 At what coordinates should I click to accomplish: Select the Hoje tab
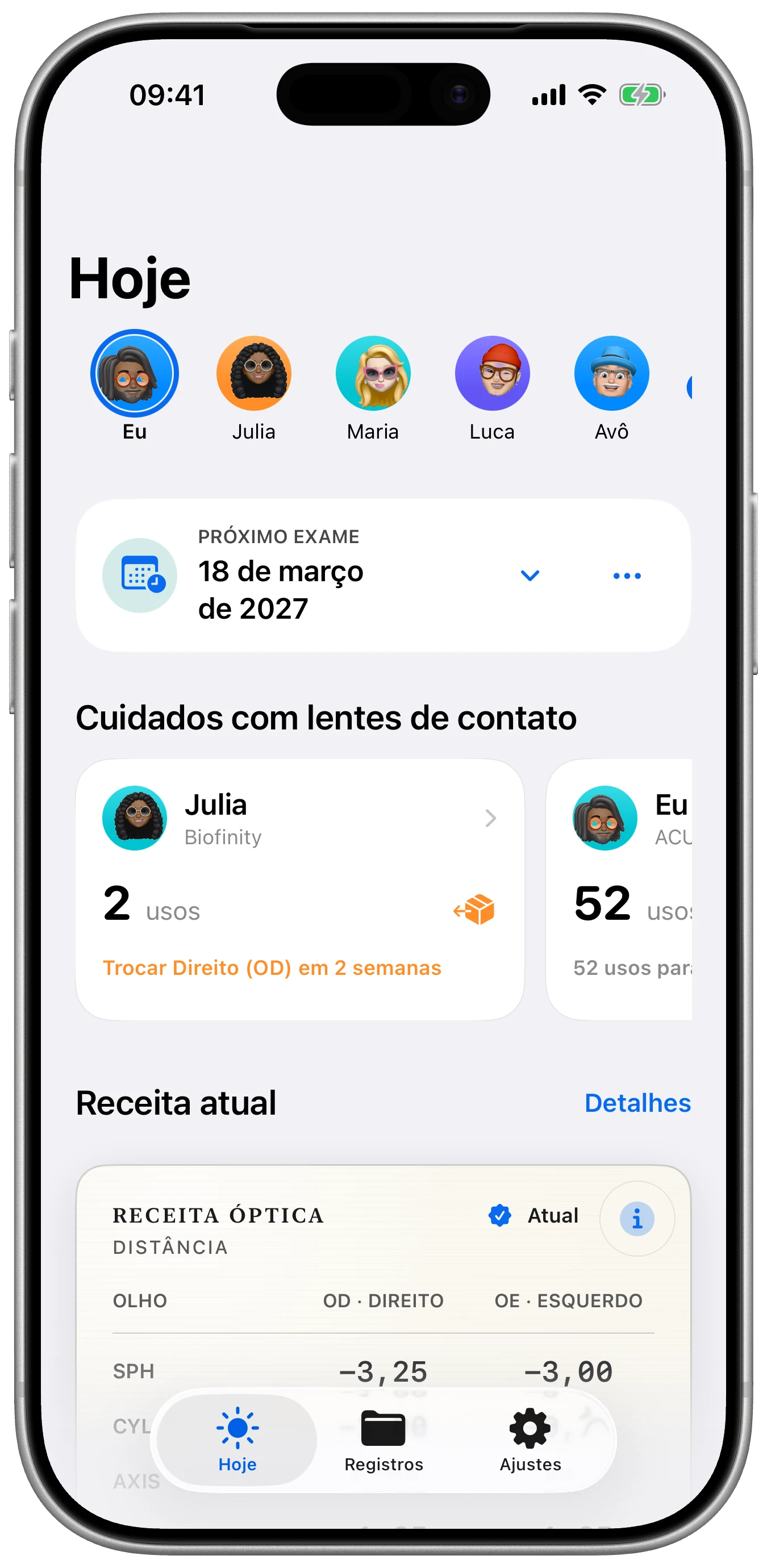pos(237,1440)
